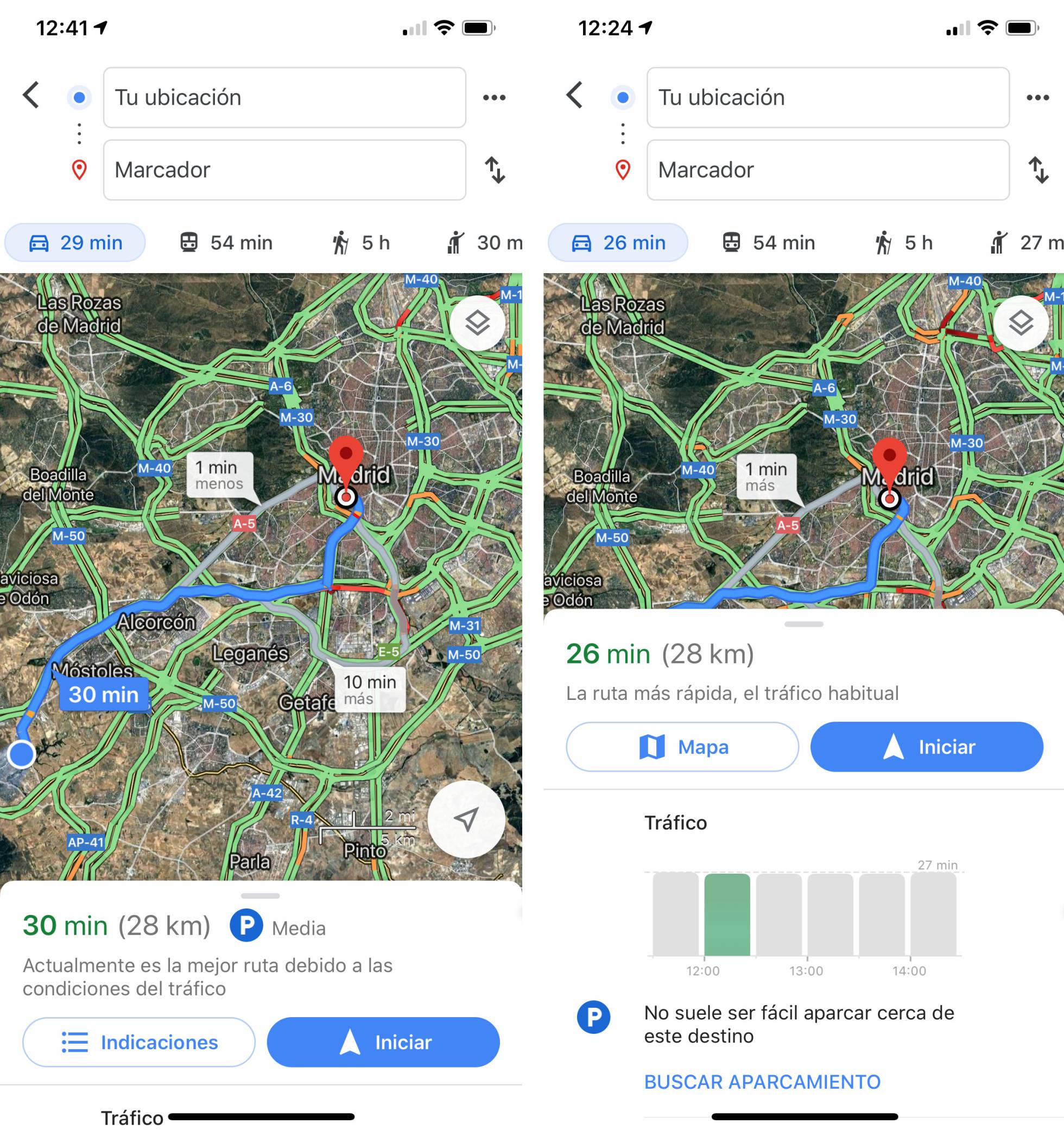Select the ride-hailing 30 m tab
Image resolution: width=1064 pixels, height=1130 pixels.
pyautogui.click(x=484, y=243)
